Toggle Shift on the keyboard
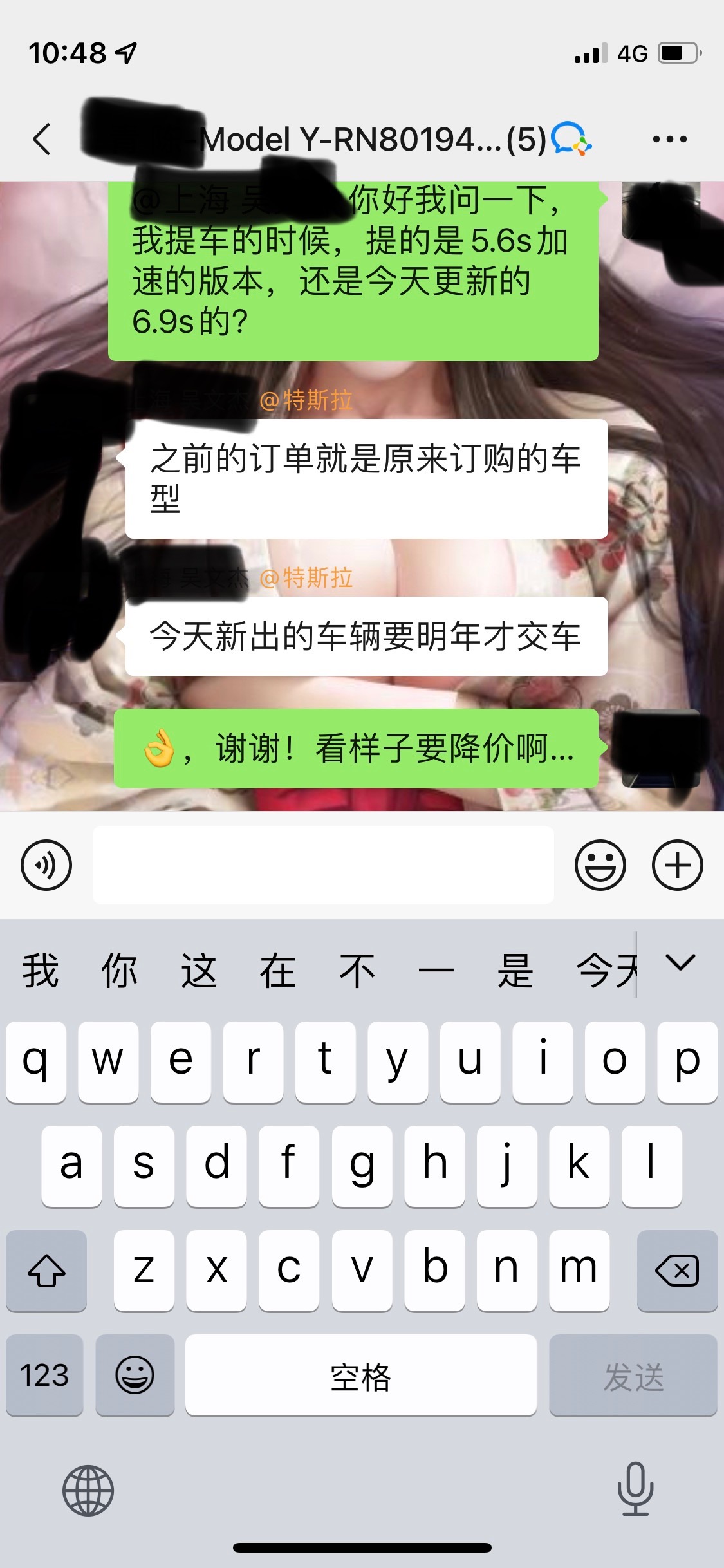 [x=46, y=1271]
